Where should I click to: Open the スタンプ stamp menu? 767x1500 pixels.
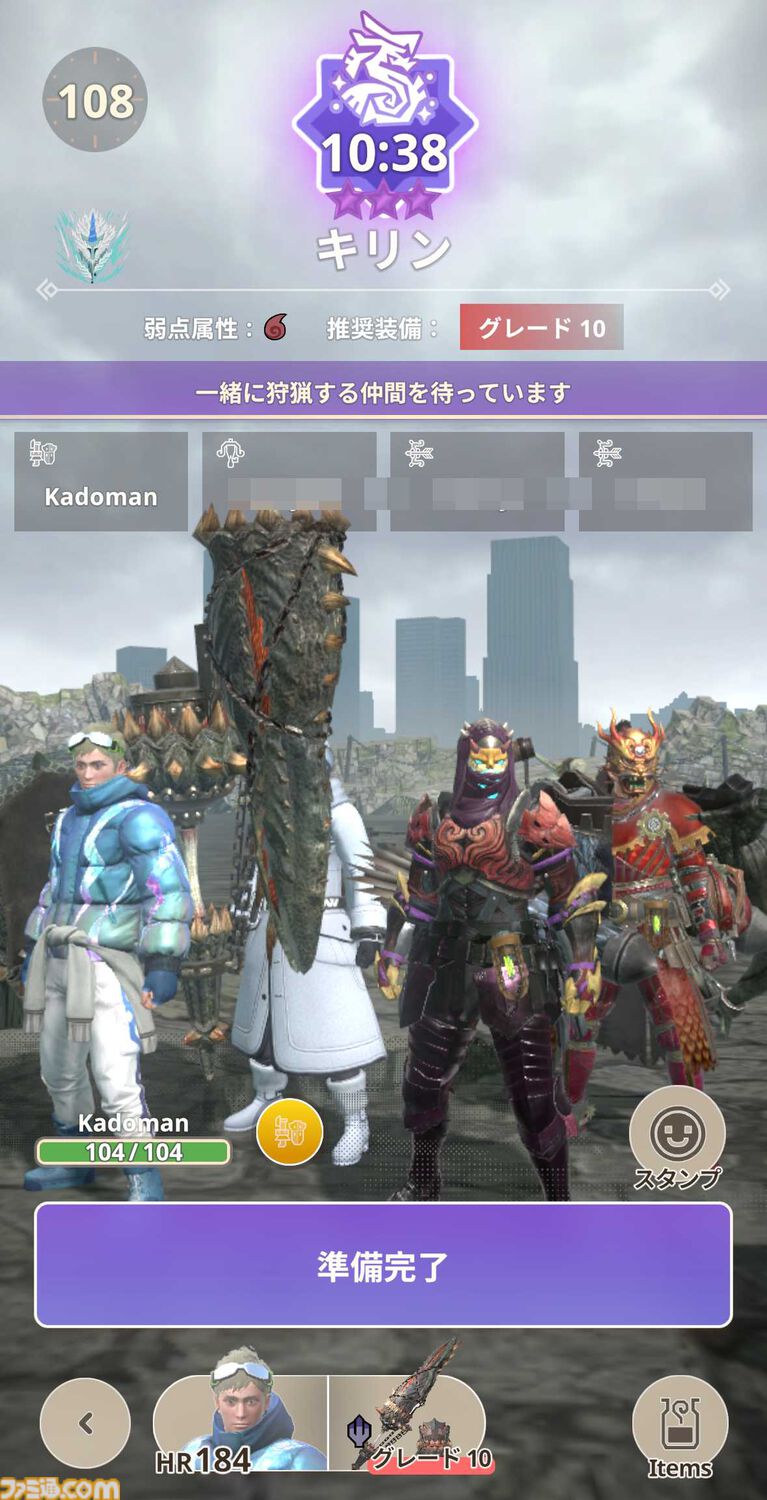677,1135
